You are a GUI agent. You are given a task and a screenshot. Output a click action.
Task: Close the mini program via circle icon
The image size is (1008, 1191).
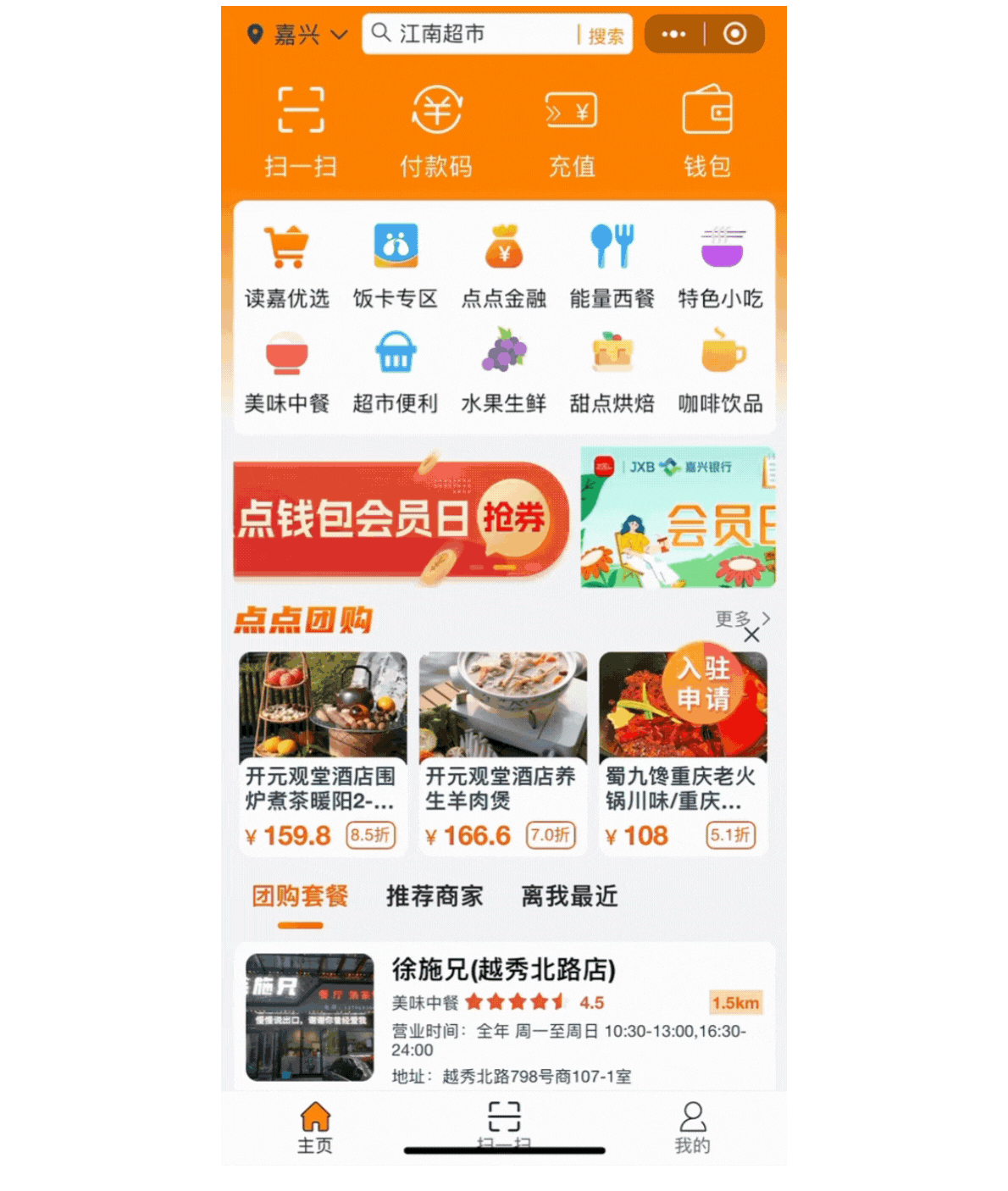click(x=735, y=35)
